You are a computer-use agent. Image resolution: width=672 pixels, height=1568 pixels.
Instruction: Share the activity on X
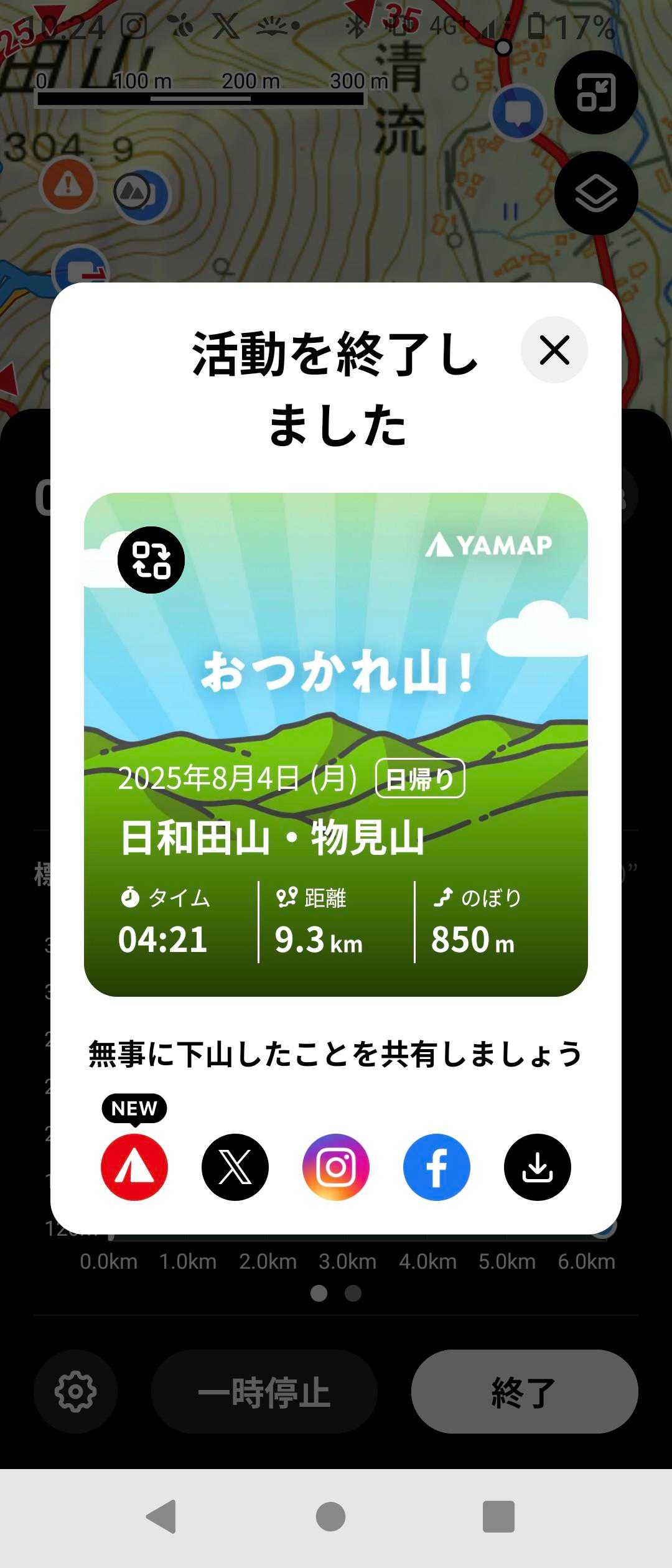(x=235, y=1167)
